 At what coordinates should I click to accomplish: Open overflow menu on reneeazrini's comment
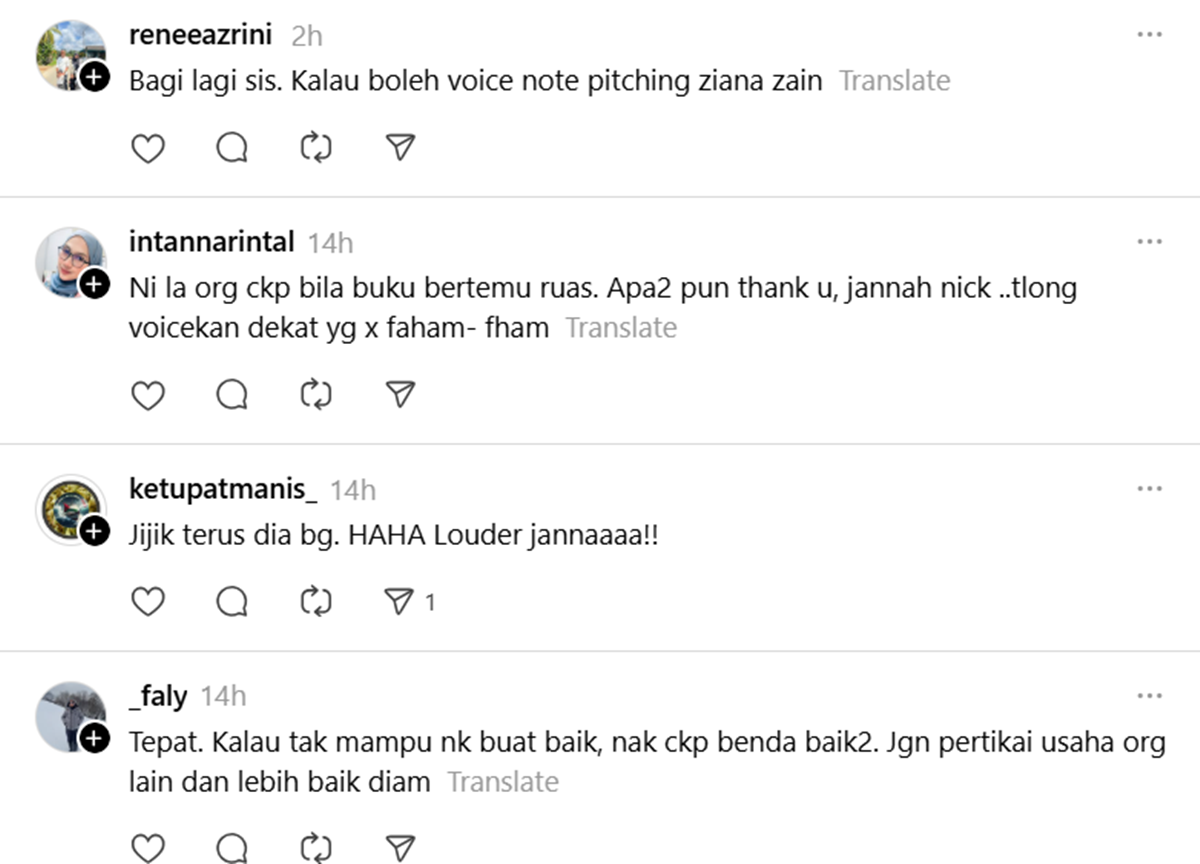[x=1149, y=35]
